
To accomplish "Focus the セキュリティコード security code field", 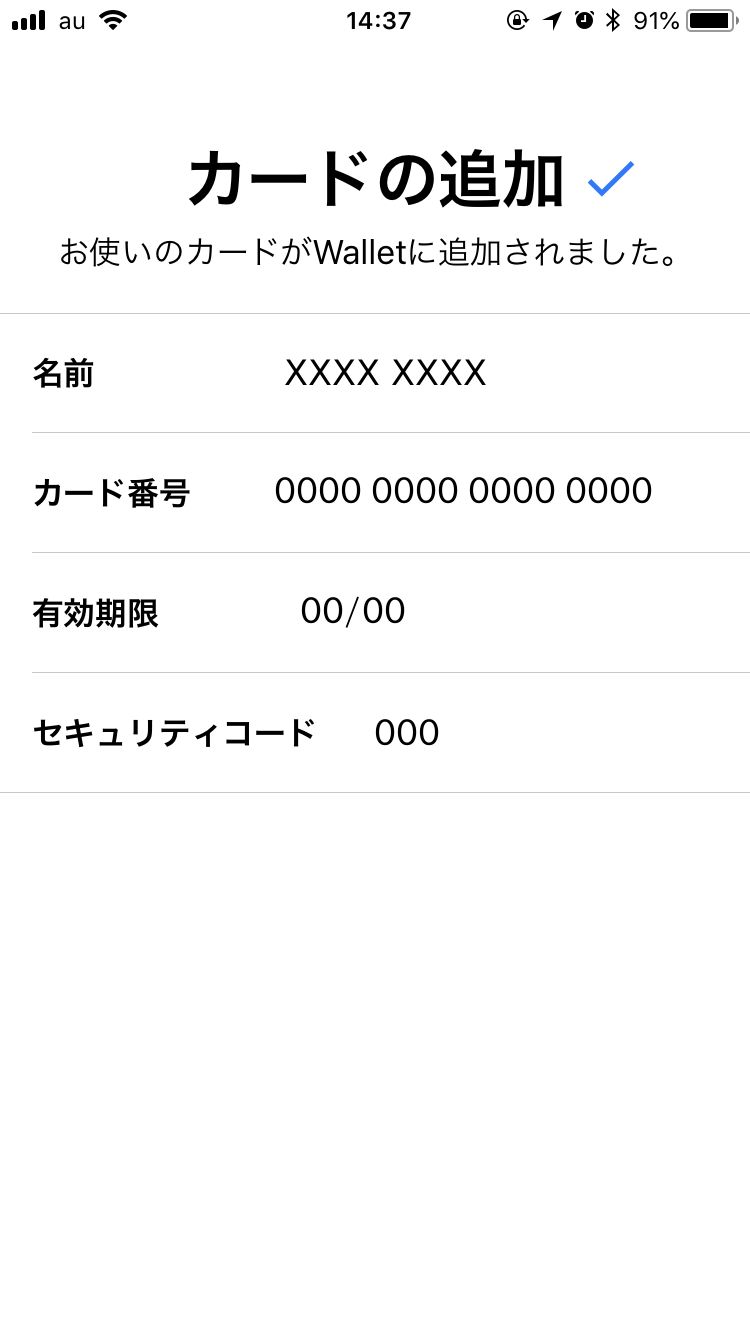I will tap(407, 733).
